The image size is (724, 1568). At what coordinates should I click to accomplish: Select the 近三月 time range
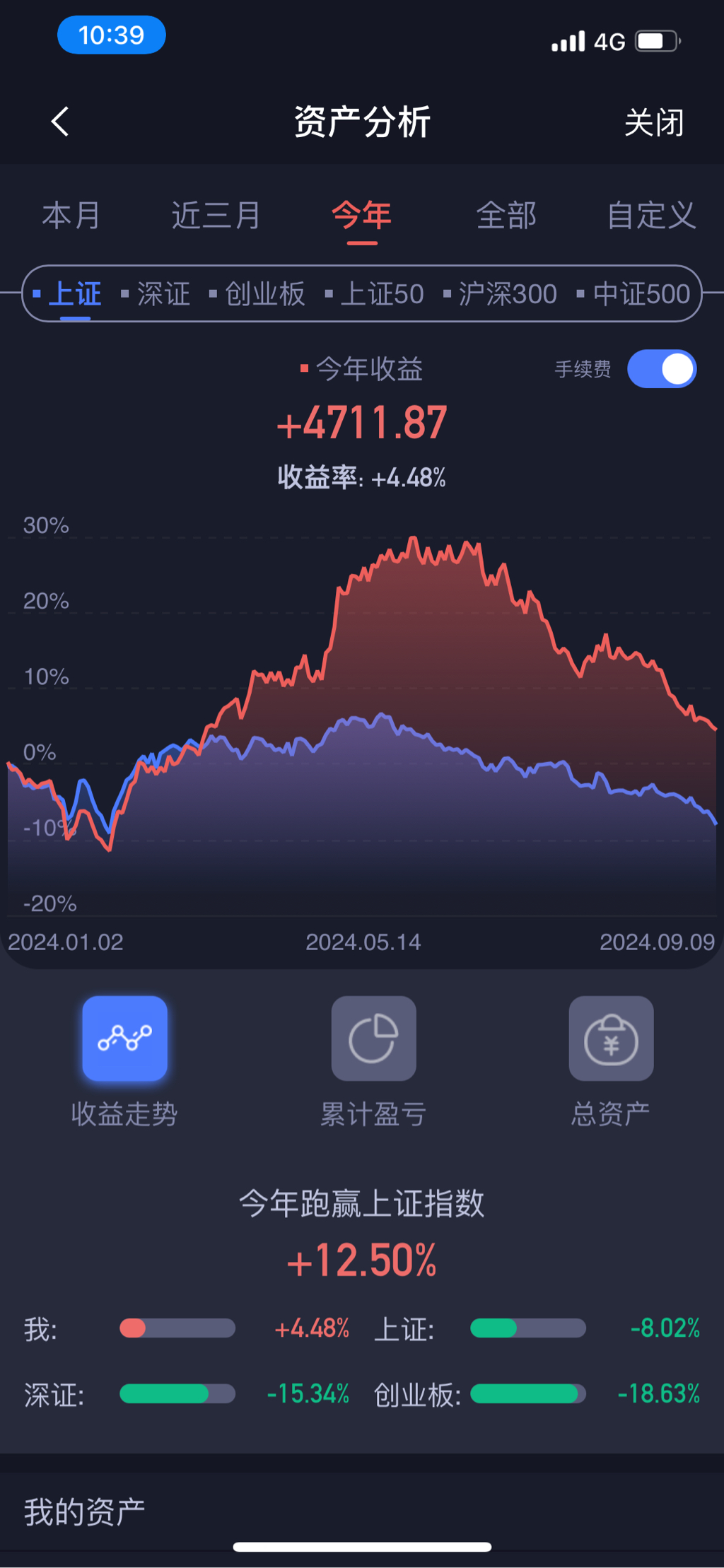[216, 216]
